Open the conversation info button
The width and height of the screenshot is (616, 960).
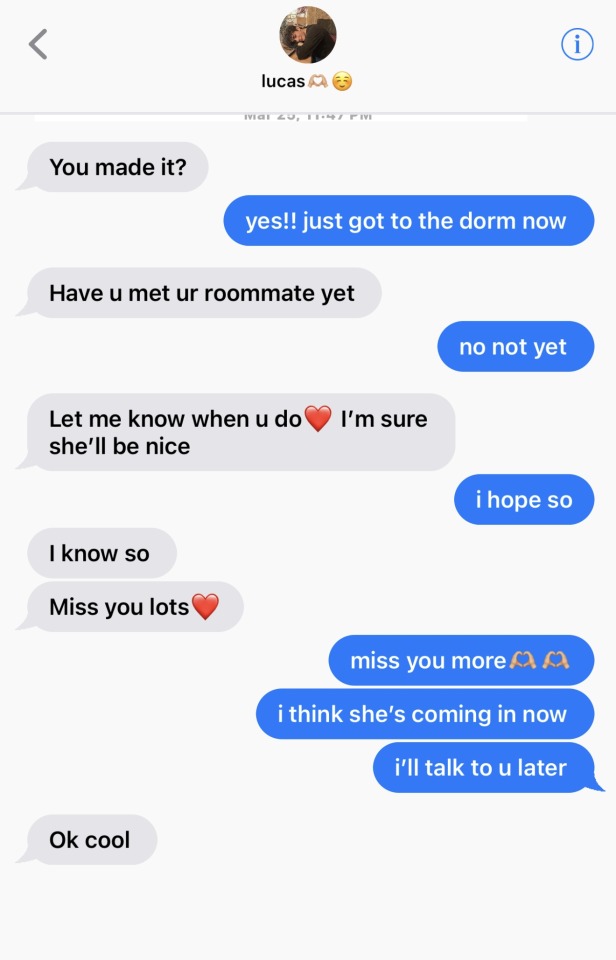pyautogui.click(x=577, y=44)
